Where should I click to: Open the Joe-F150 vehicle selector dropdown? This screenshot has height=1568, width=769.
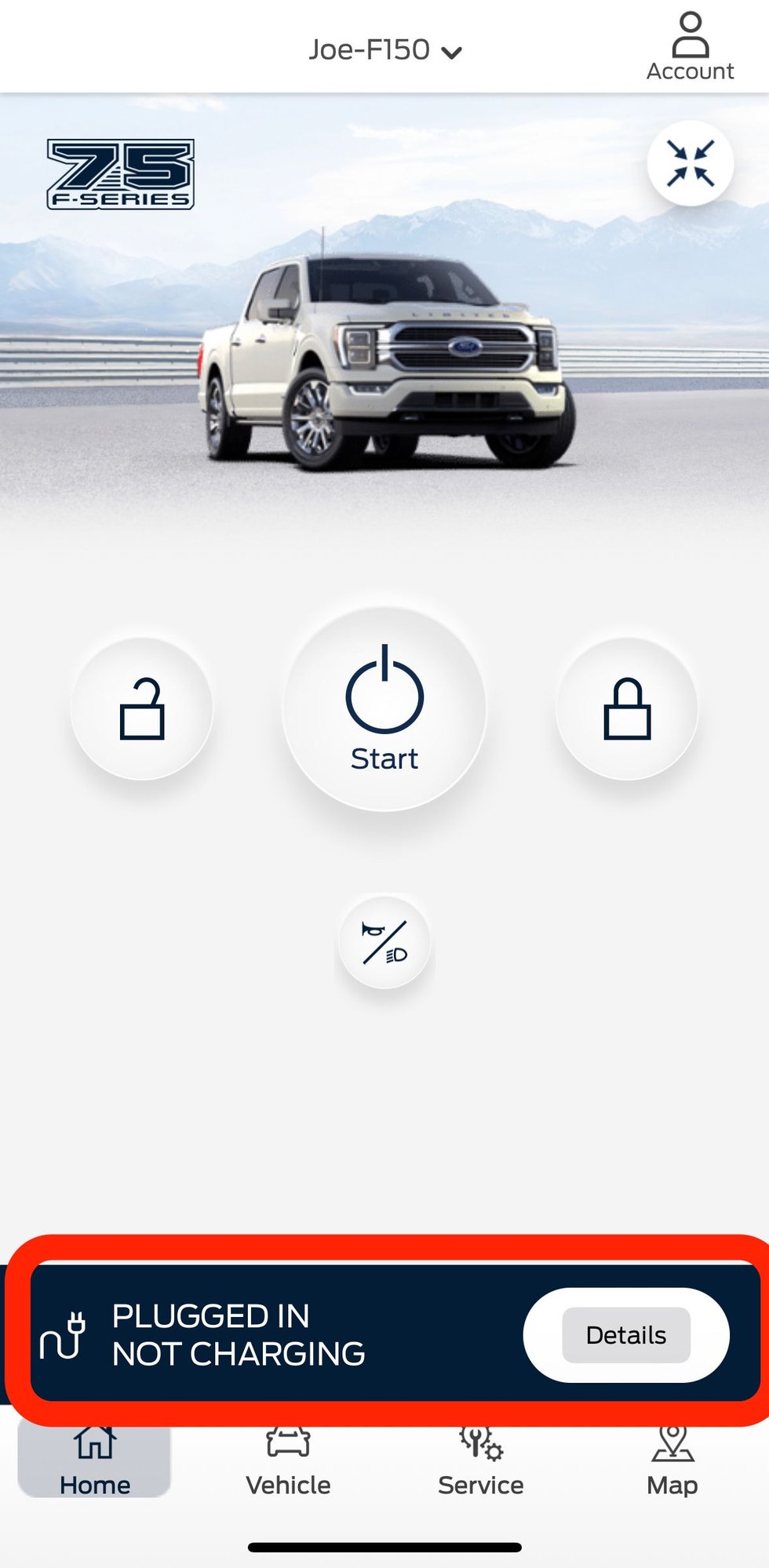[x=384, y=51]
